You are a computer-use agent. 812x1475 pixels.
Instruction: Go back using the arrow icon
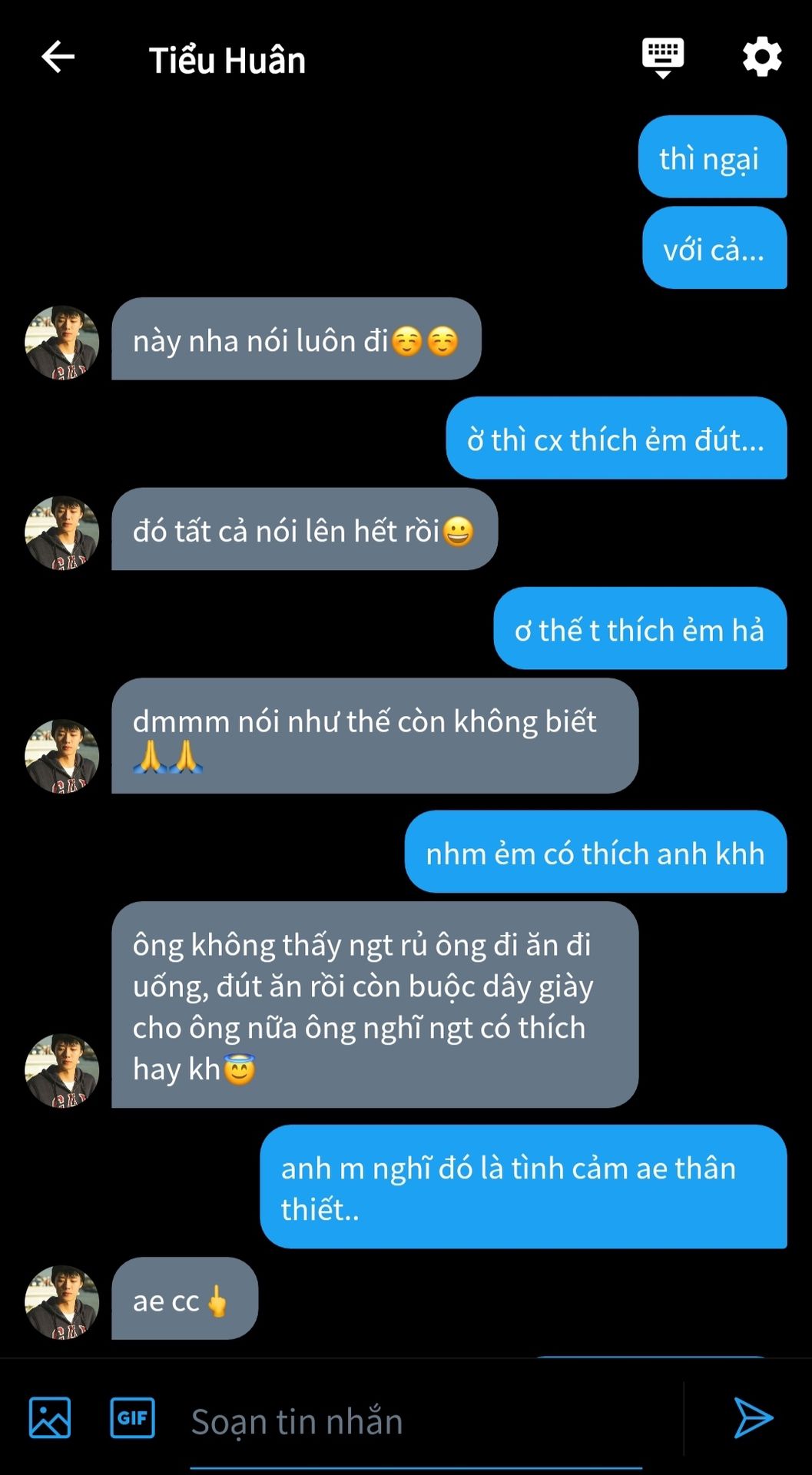[x=58, y=57]
